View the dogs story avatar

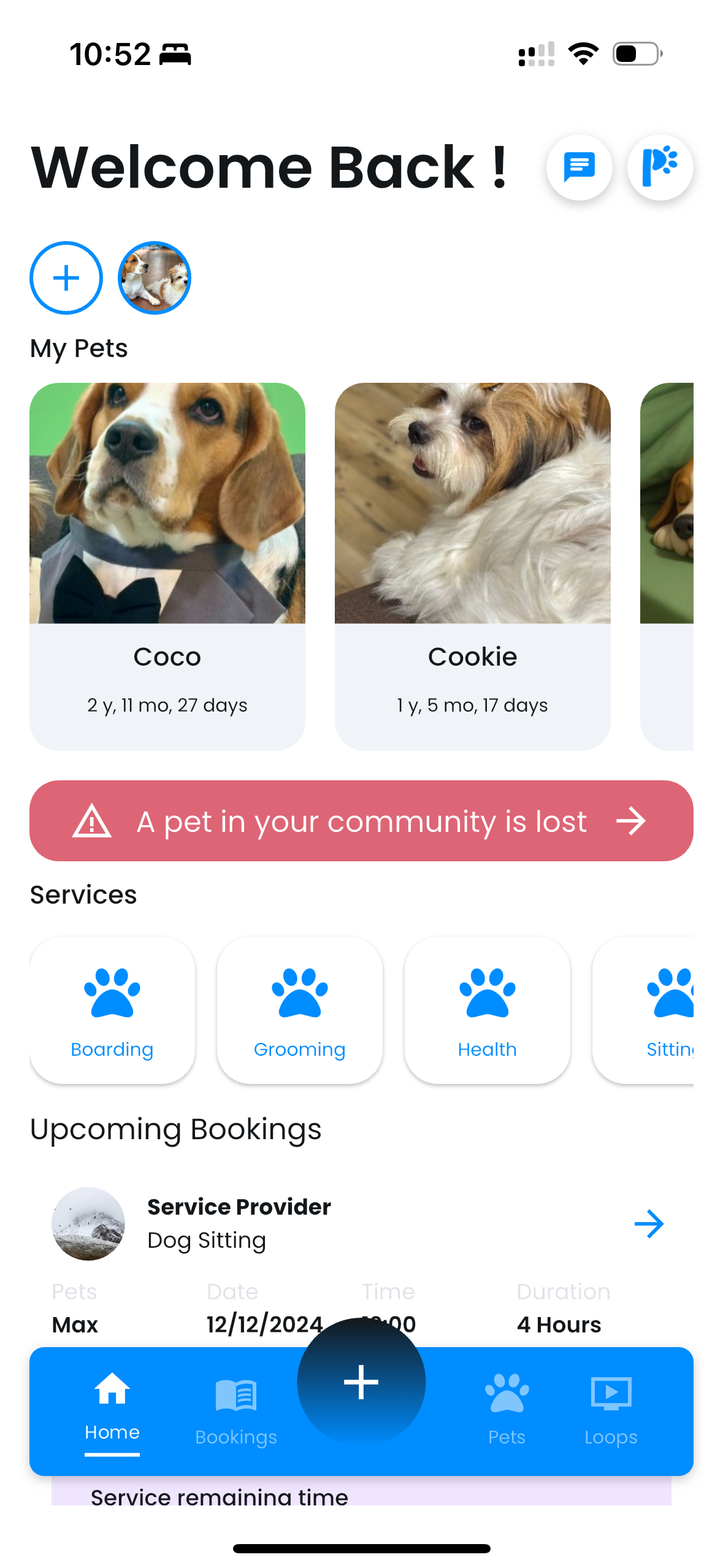(x=155, y=278)
